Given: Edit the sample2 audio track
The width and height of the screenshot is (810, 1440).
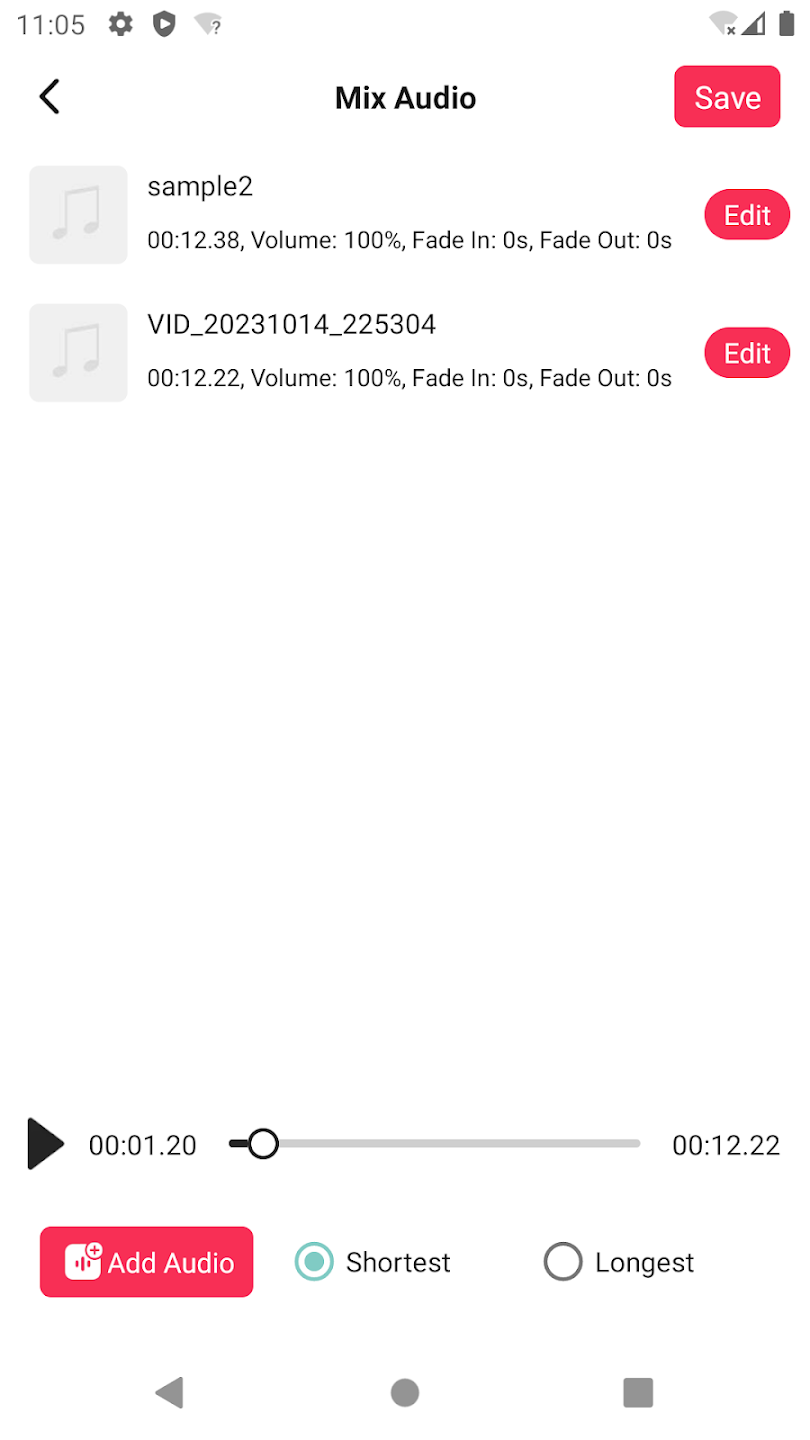Looking at the screenshot, I should pos(747,215).
